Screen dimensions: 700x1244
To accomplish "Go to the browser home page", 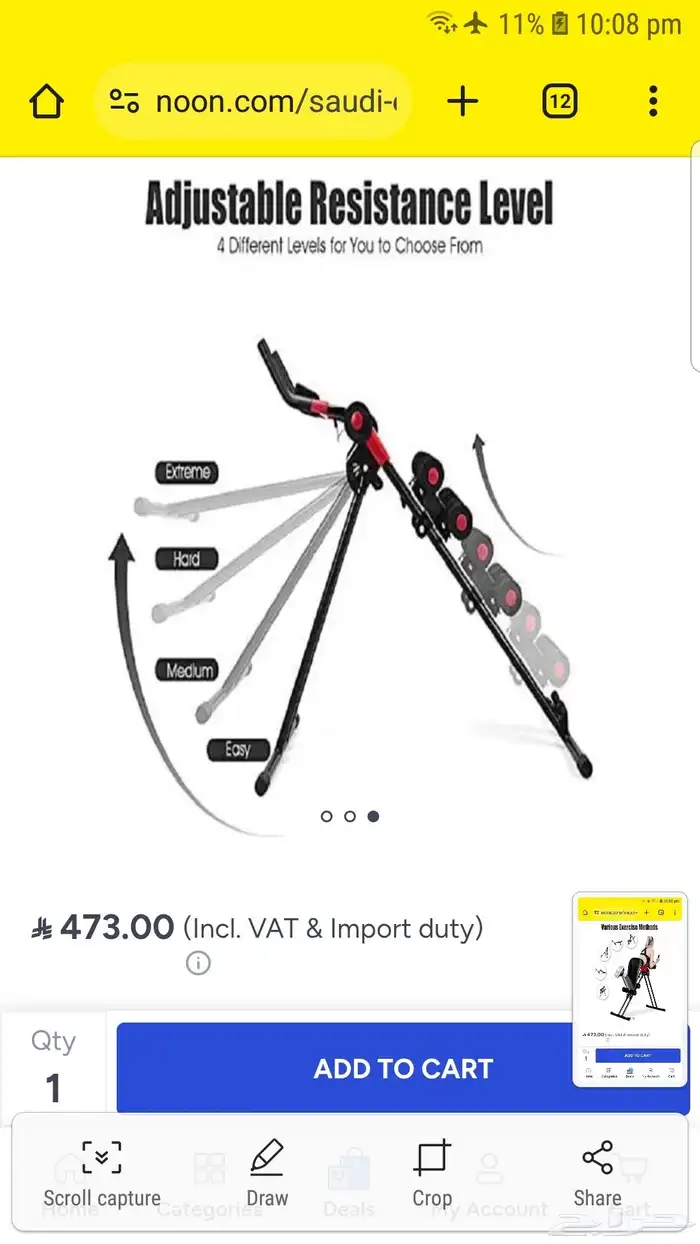I will [x=46, y=102].
